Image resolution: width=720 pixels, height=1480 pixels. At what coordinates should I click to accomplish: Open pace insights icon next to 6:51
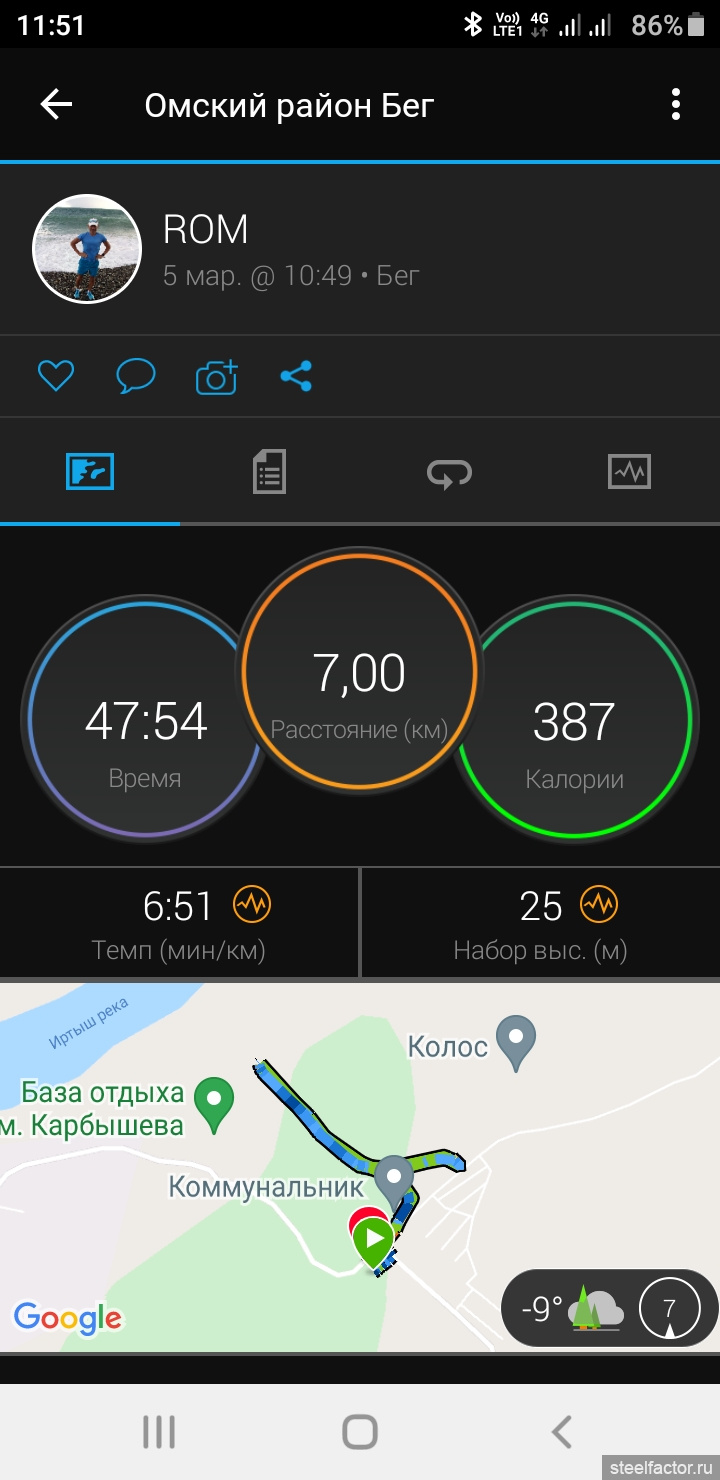click(x=252, y=905)
